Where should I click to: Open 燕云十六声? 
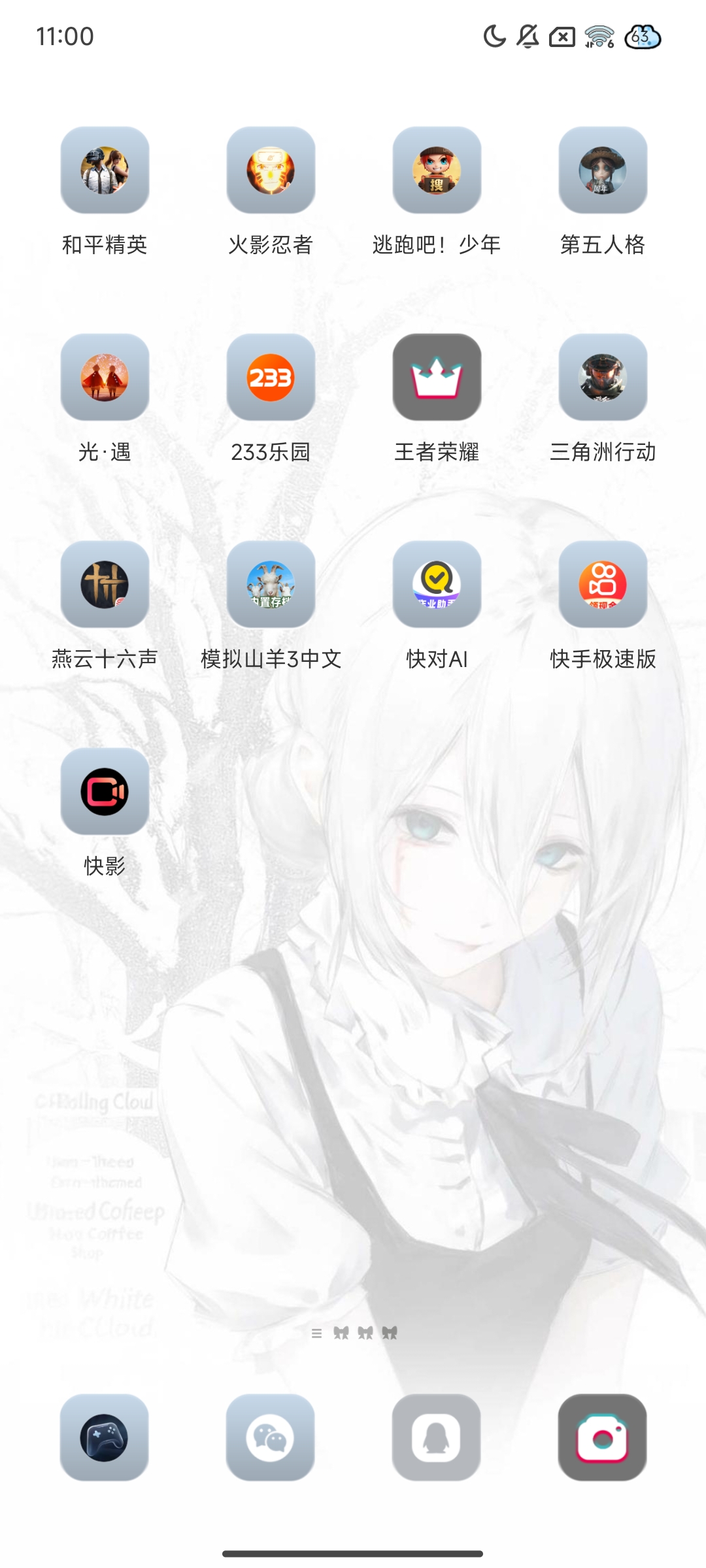[105, 584]
